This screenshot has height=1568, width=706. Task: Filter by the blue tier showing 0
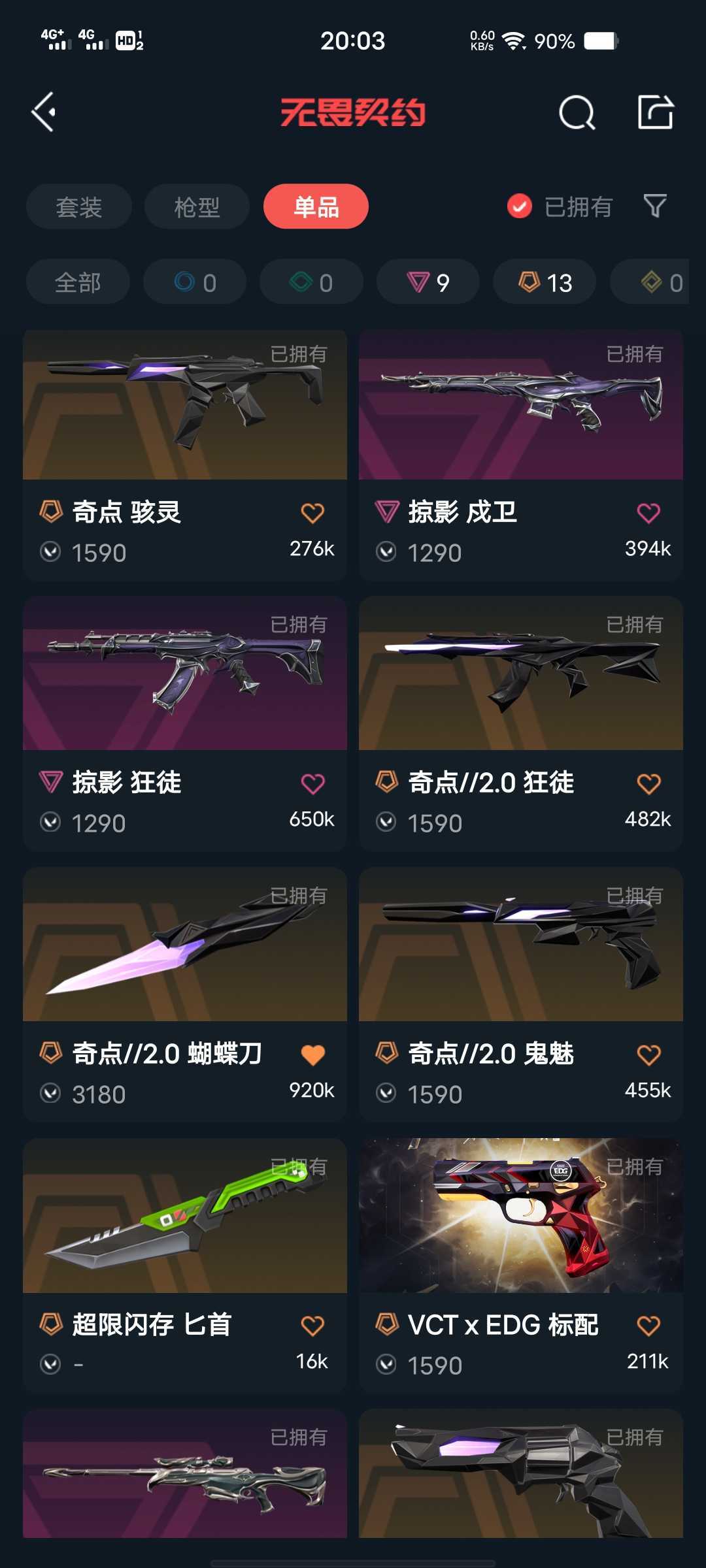(195, 282)
